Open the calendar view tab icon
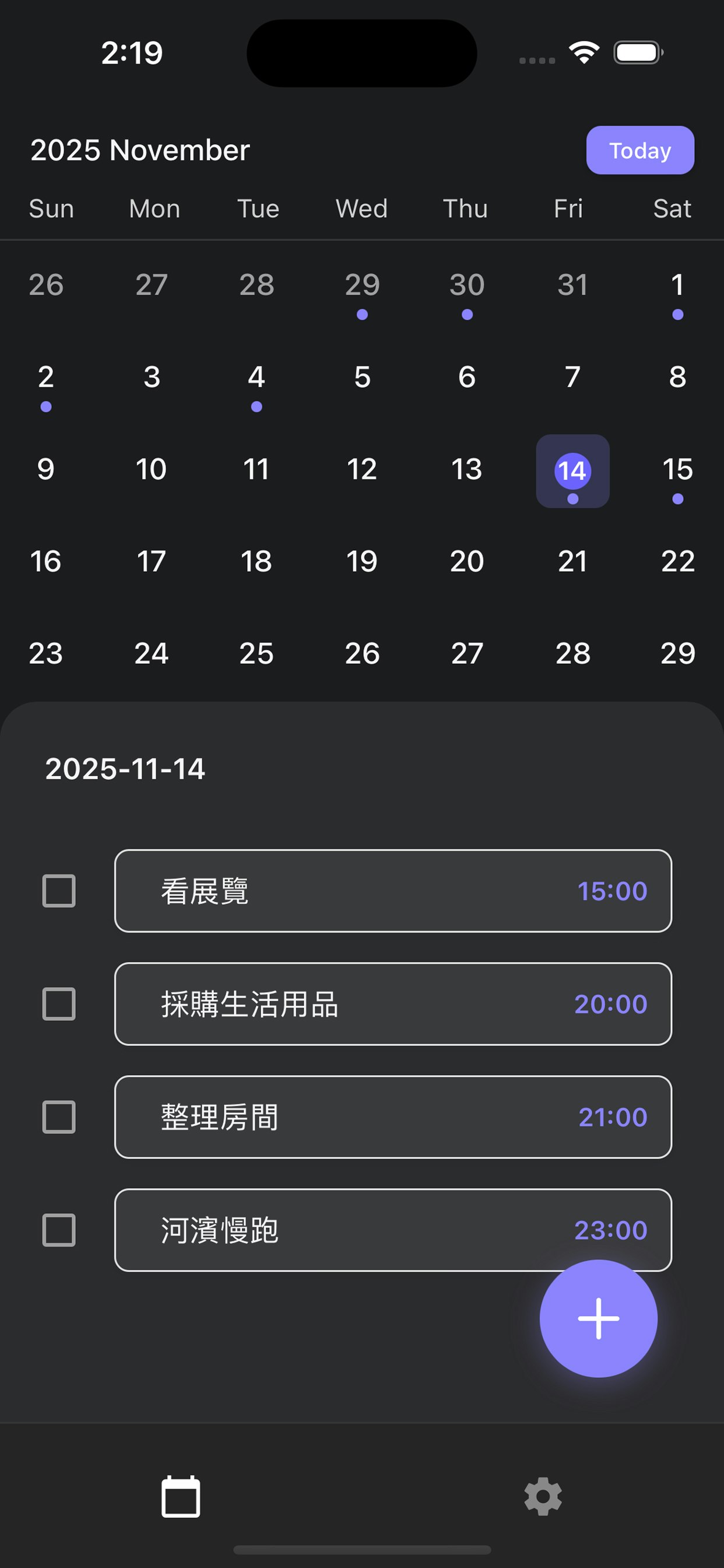This screenshot has height=1568, width=724. tap(180, 1497)
